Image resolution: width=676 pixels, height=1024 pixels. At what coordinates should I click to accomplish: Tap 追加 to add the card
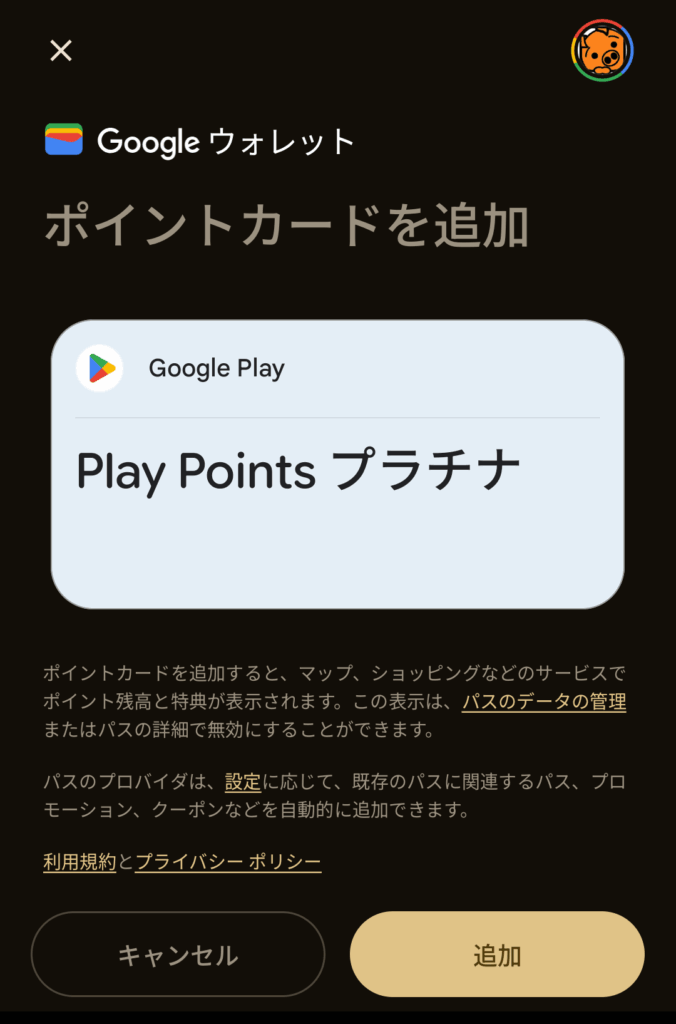[x=497, y=955]
